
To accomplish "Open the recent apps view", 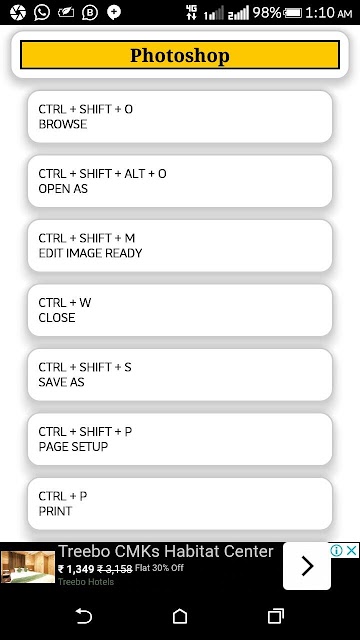I will [x=276, y=616].
